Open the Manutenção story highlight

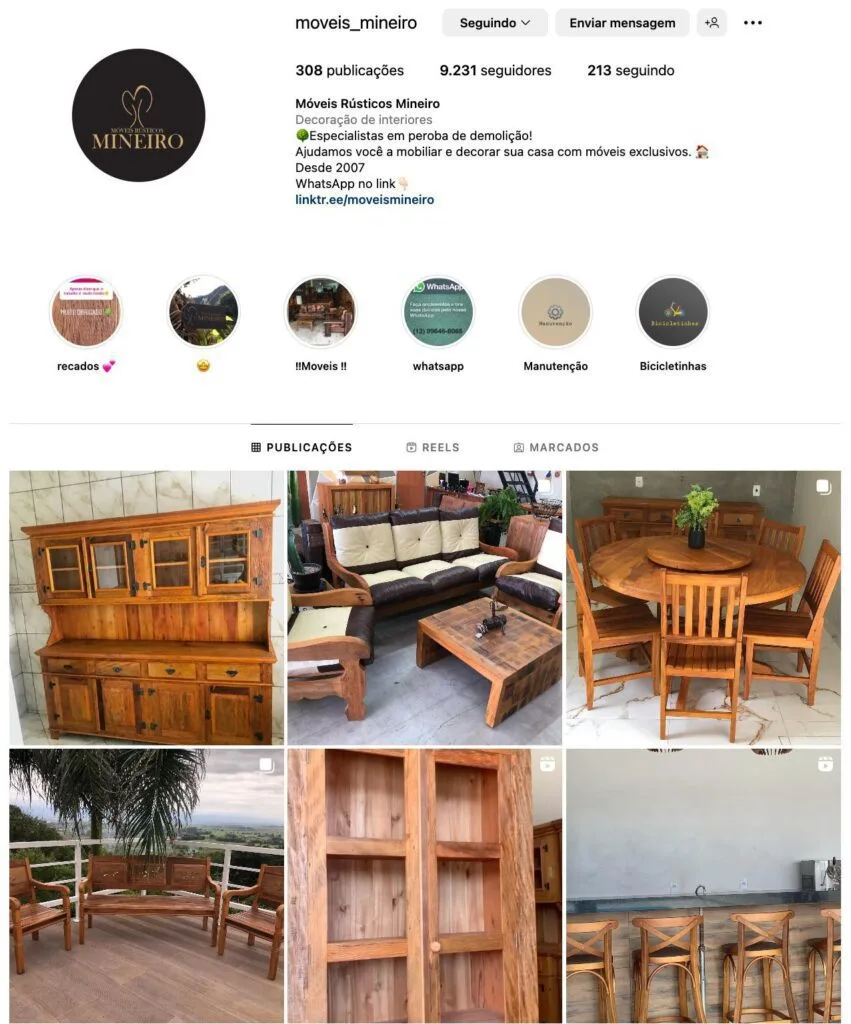(555, 312)
